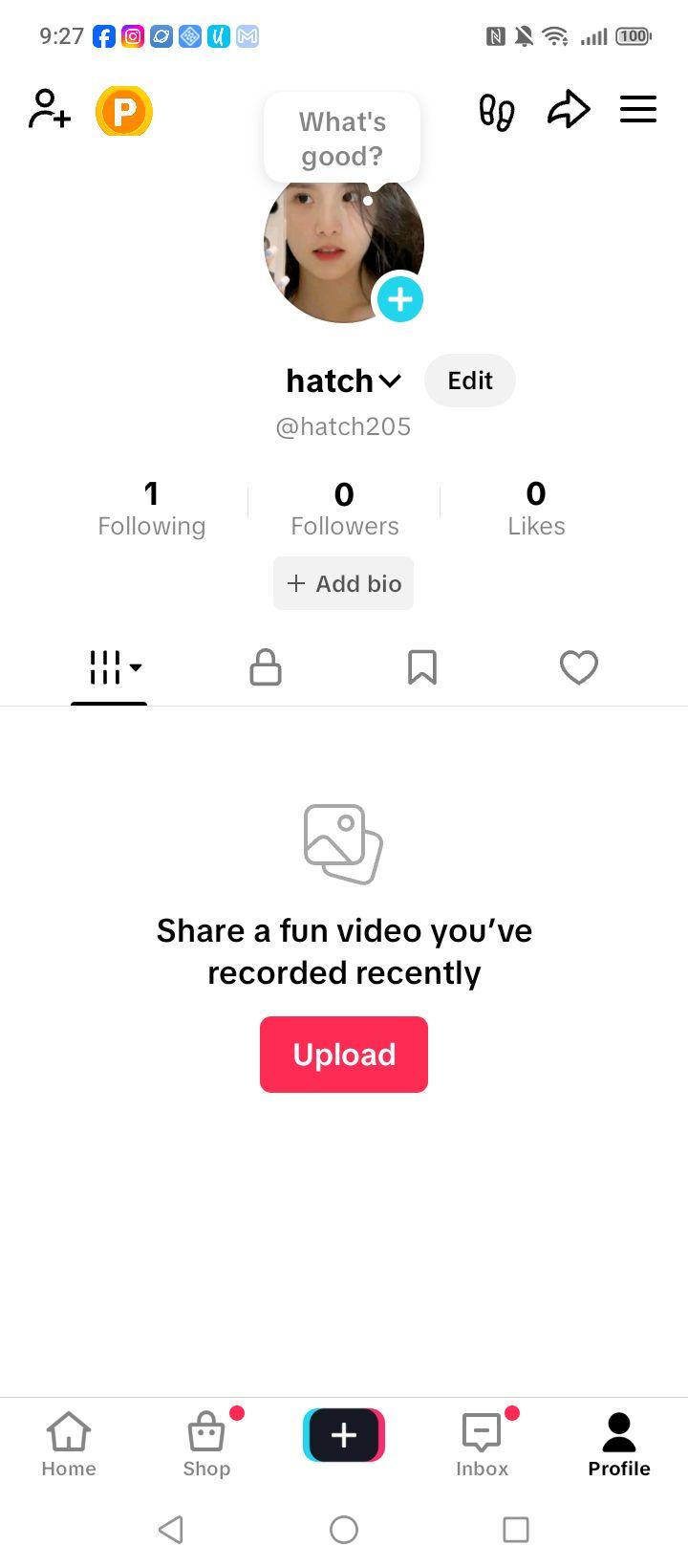Tap the Edit profile button
The width and height of the screenshot is (688, 1568).
click(x=470, y=381)
